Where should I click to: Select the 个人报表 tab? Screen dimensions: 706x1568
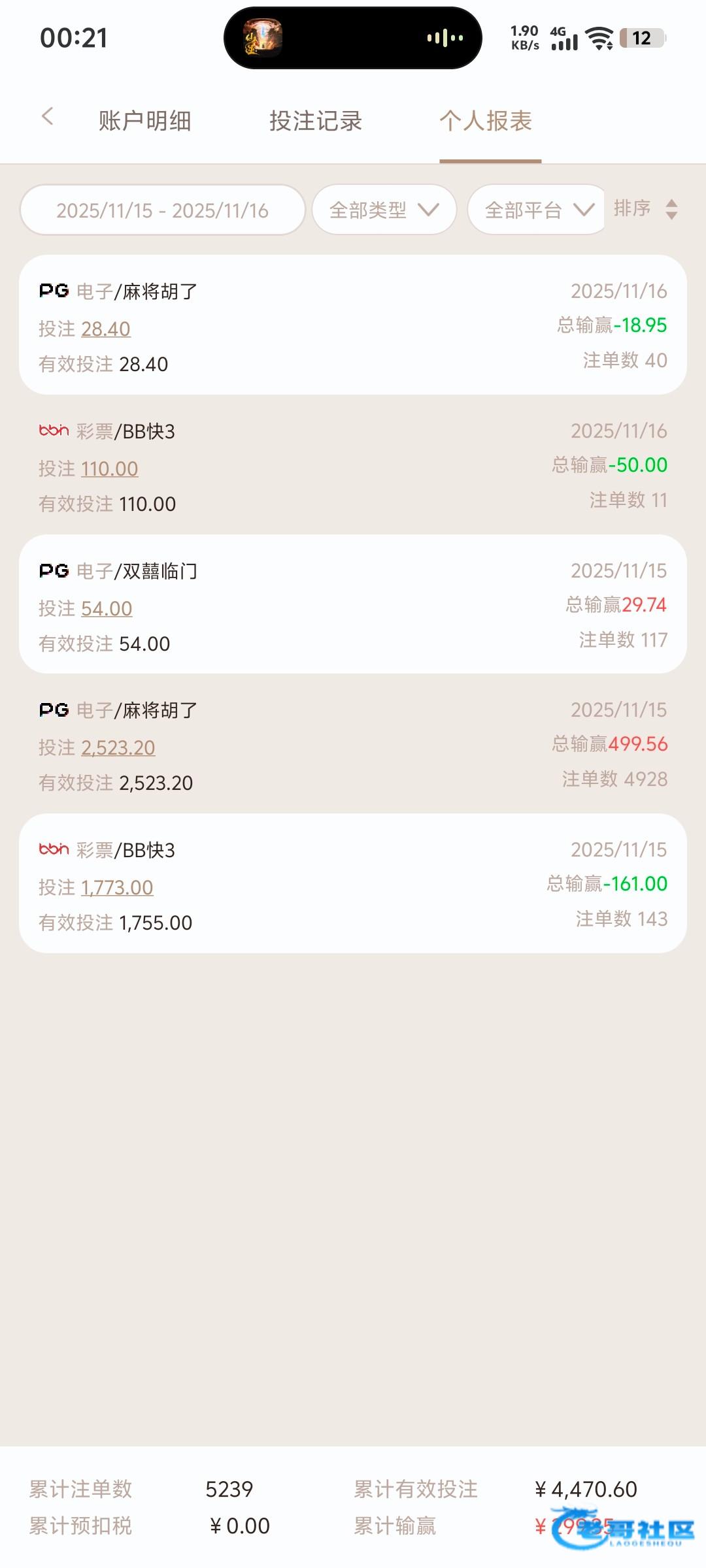tap(486, 121)
